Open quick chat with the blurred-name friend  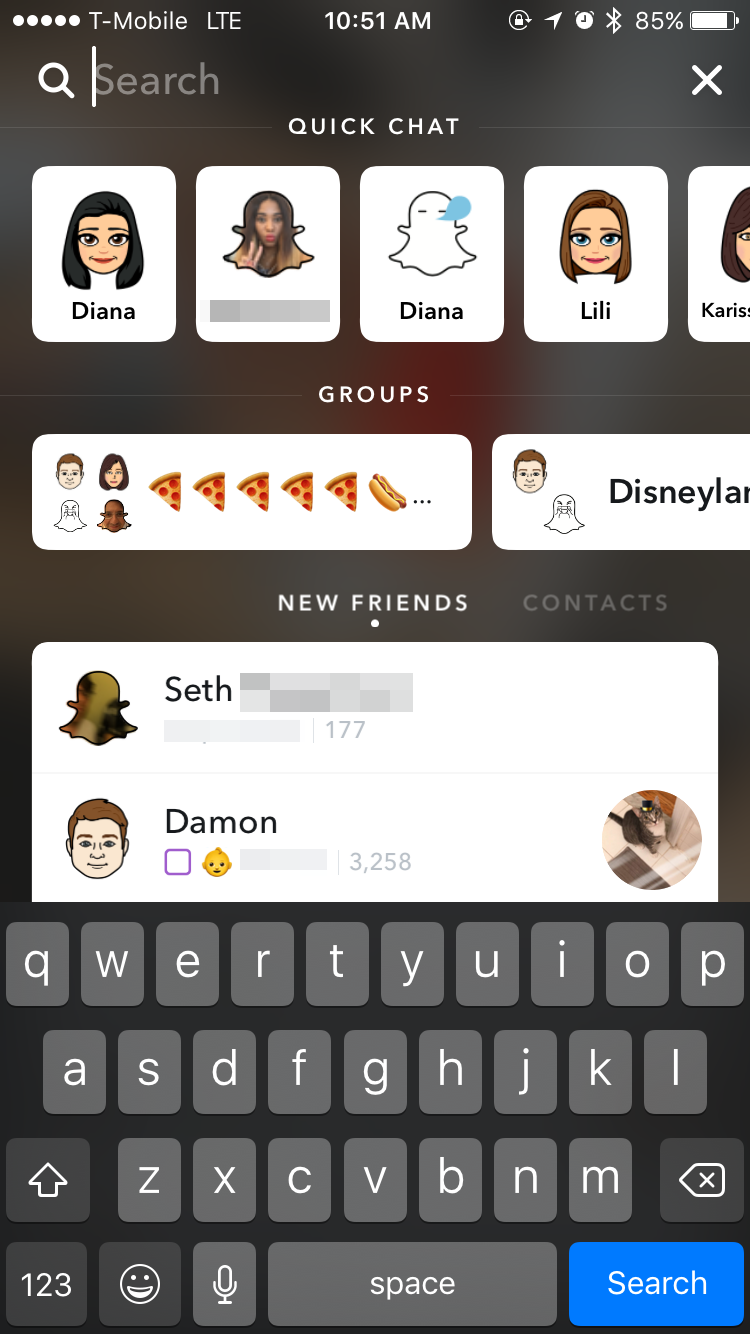pos(268,254)
